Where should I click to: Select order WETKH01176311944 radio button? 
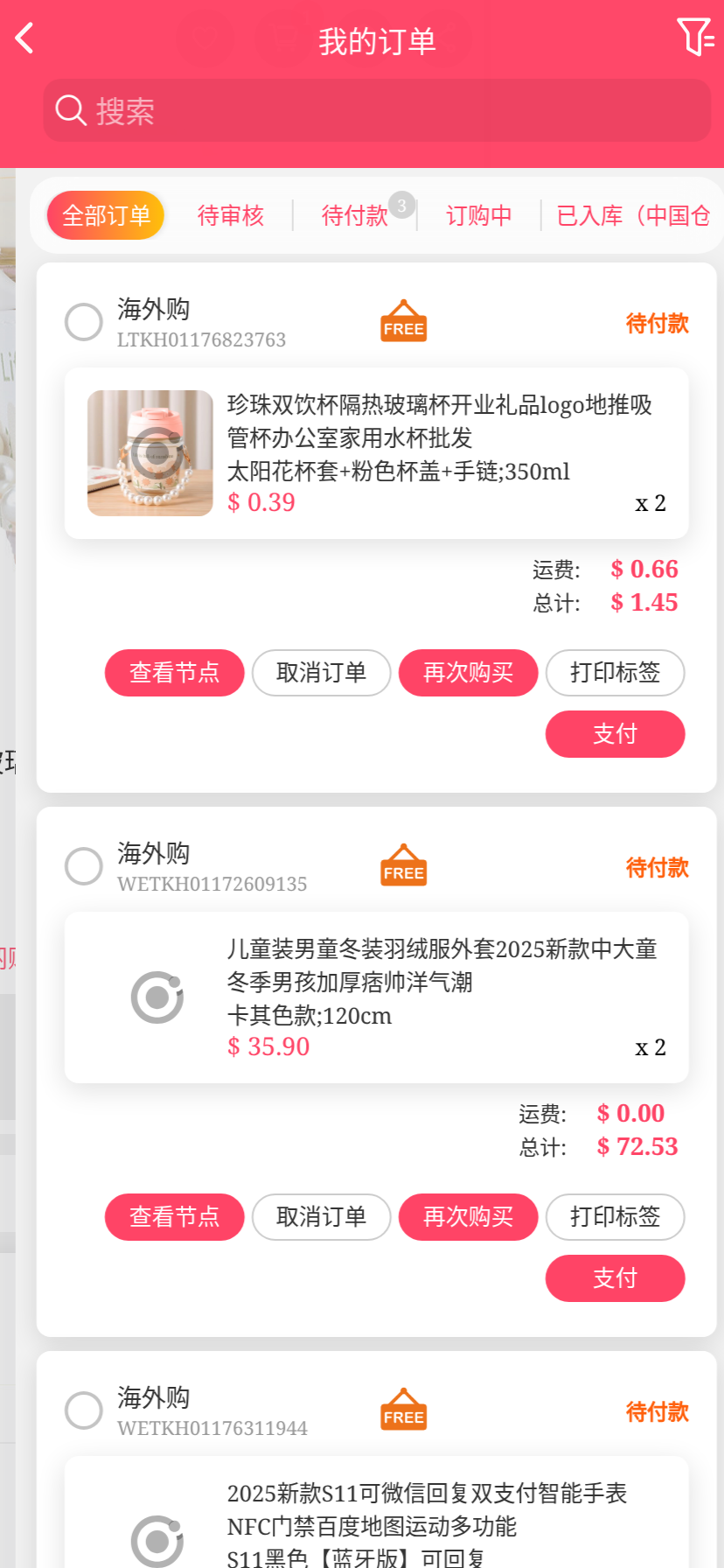(84, 1410)
